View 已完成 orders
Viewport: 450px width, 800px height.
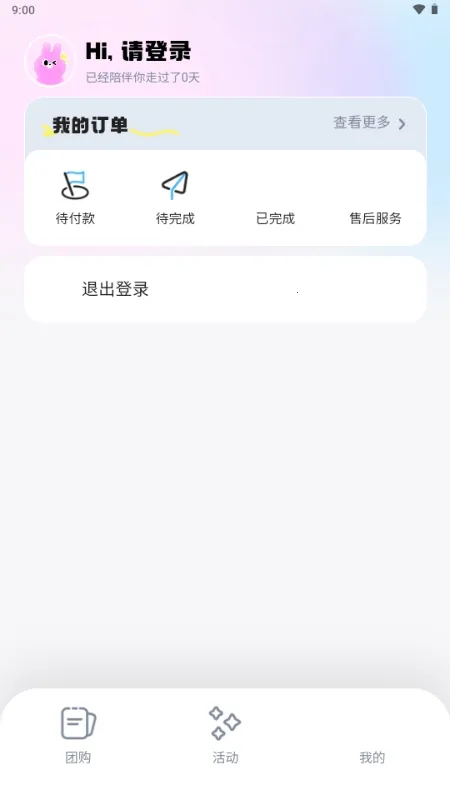click(276, 218)
